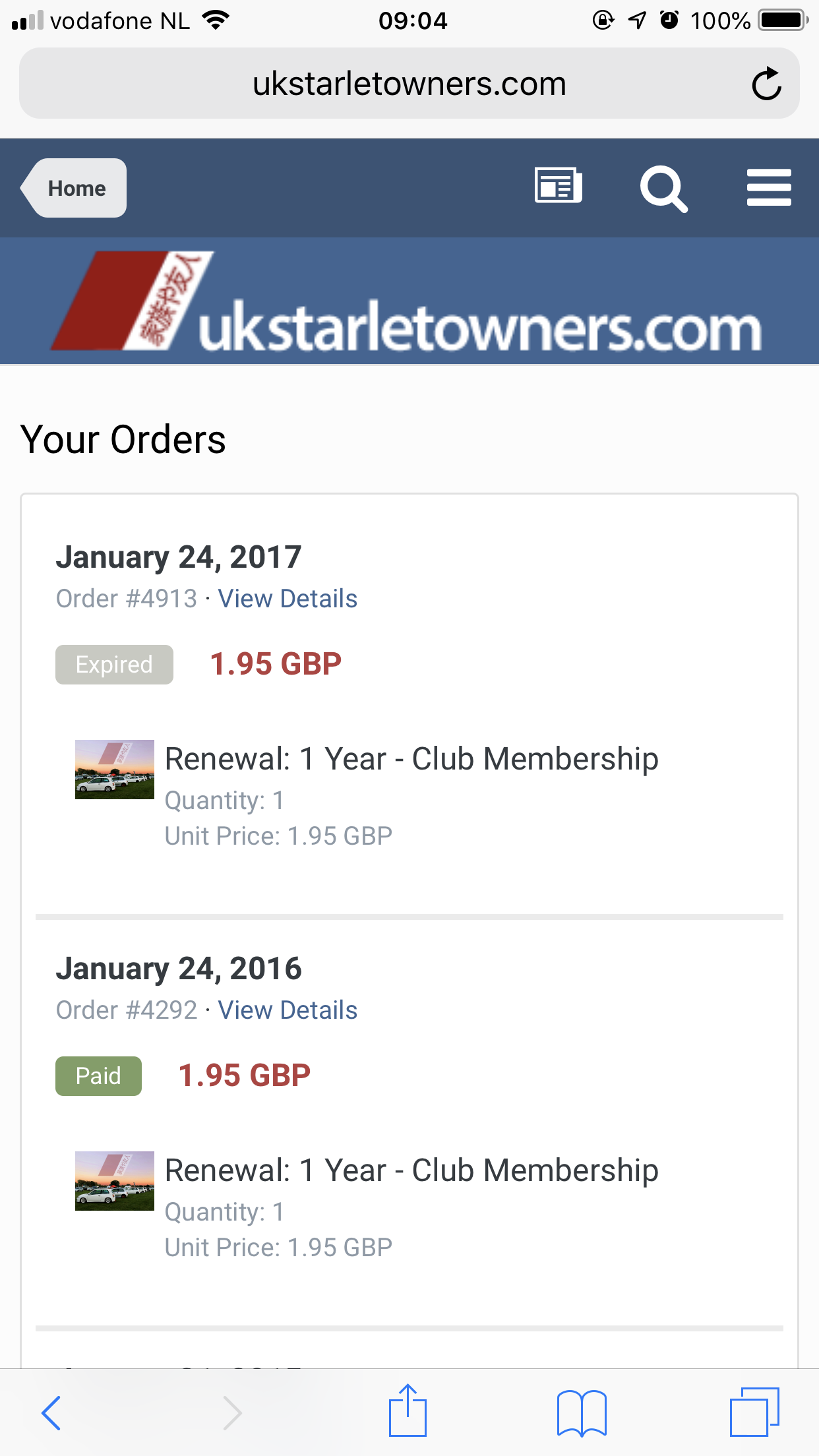Open the news feed icon

click(558, 185)
